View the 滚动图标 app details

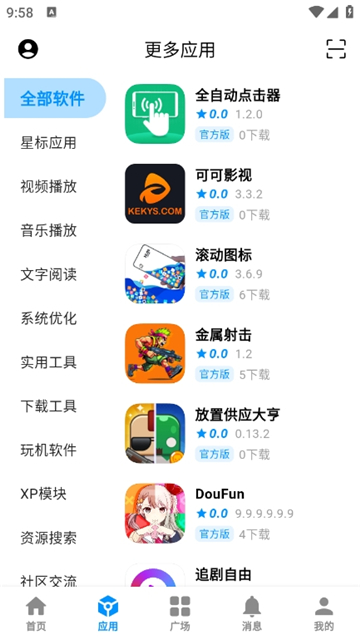click(239, 274)
